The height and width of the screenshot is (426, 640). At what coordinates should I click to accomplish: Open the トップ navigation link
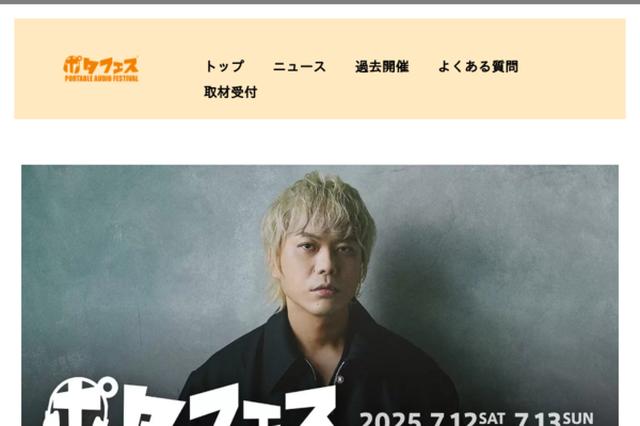(x=224, y=67)
